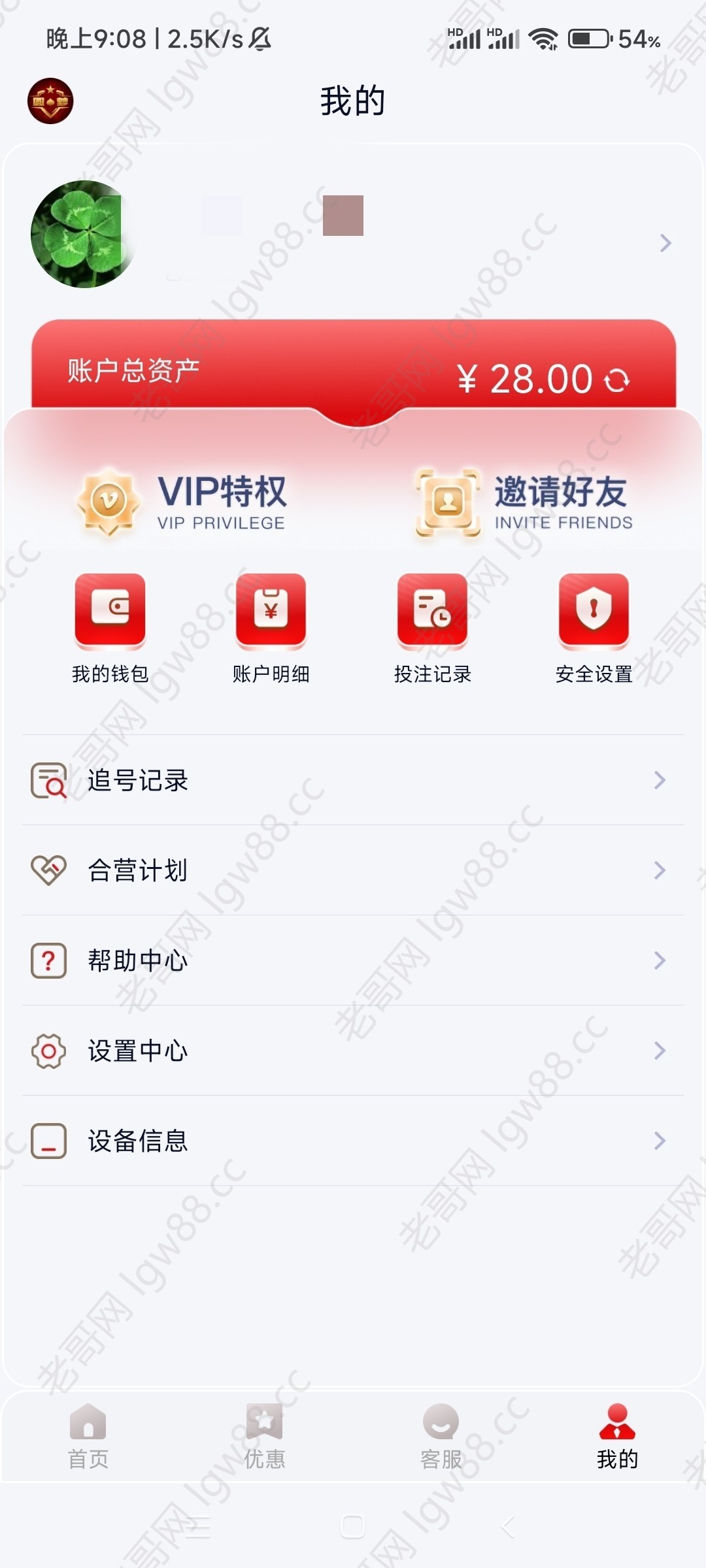Tap the clover profile avatar
The image size is (706, 1568).
click(x=82, y=234)
